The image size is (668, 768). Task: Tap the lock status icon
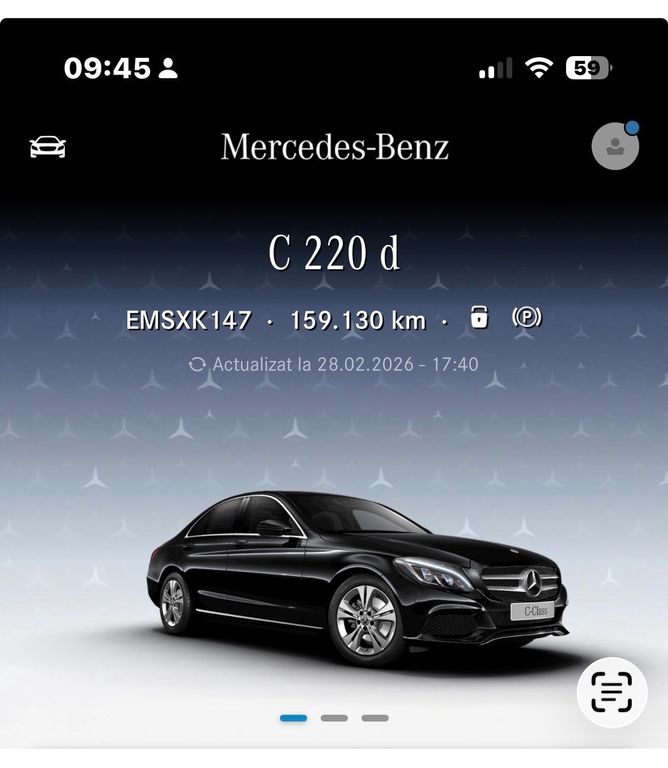click(480, 319)
